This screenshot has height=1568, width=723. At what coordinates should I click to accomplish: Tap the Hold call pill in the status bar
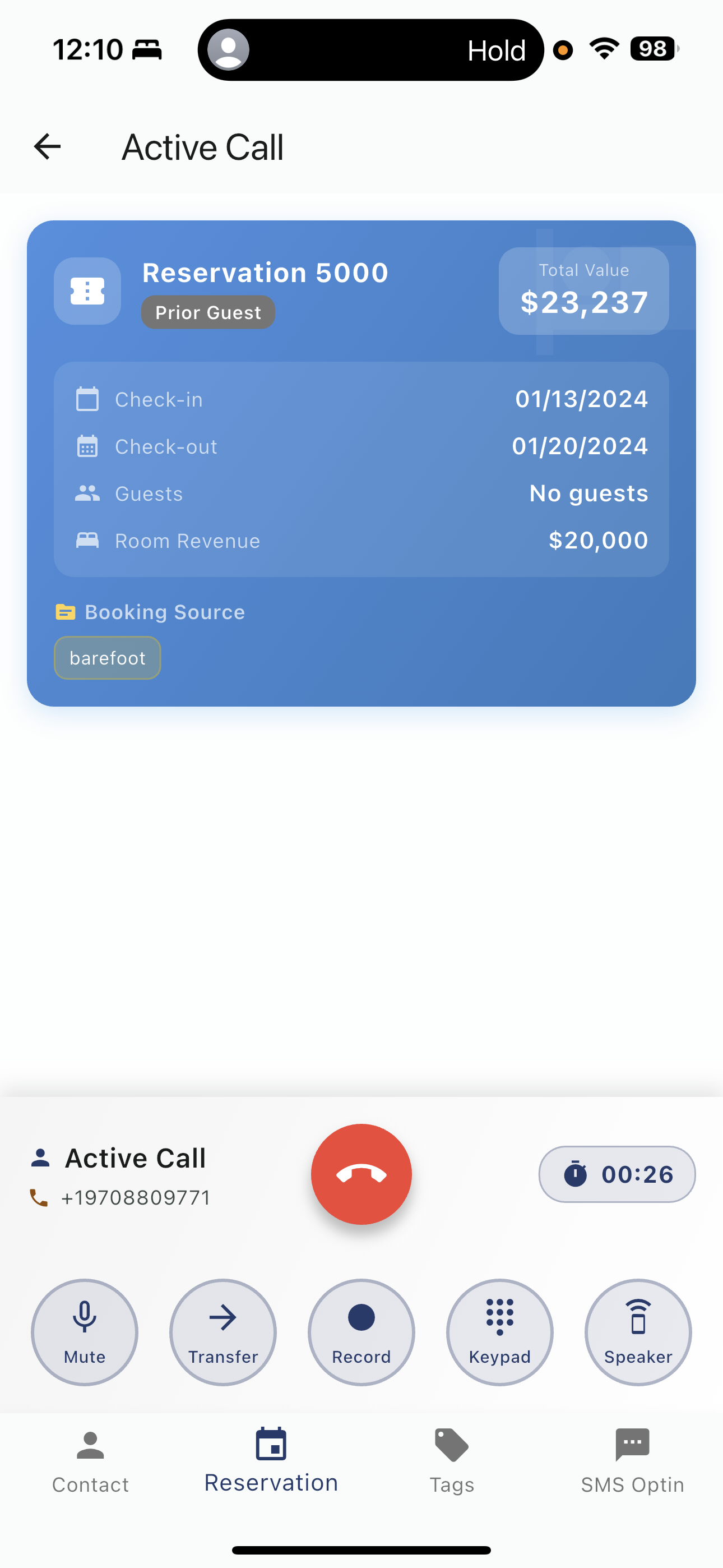click(x=370, y=50)
